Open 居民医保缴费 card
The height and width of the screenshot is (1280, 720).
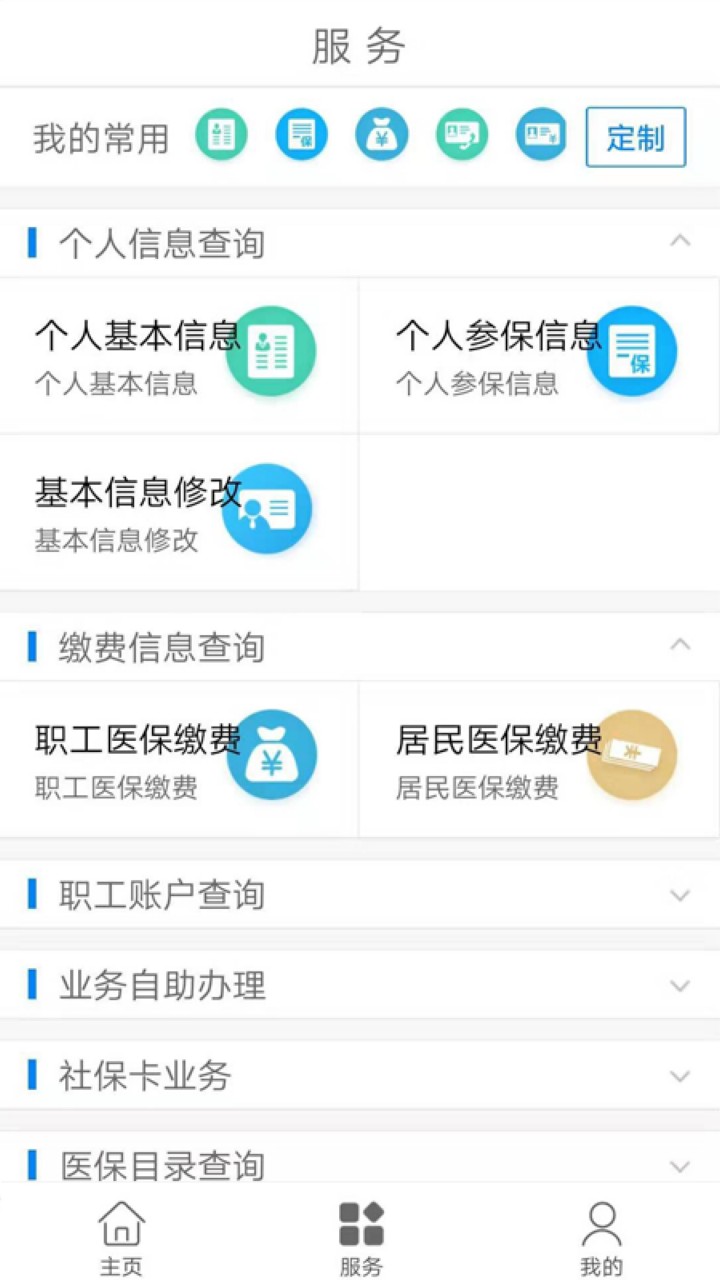click(x=538, y=759)
